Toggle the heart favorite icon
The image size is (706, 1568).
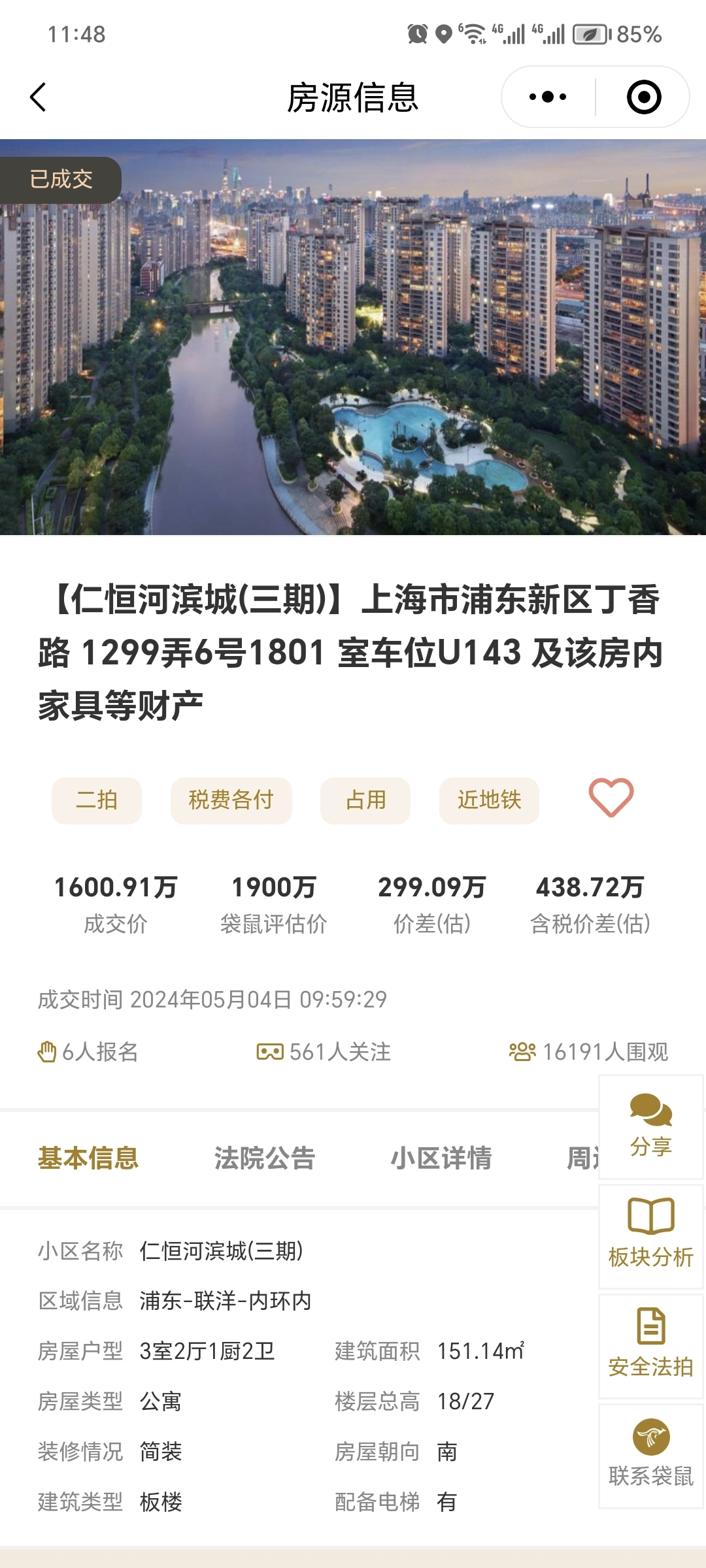point(610,798)
